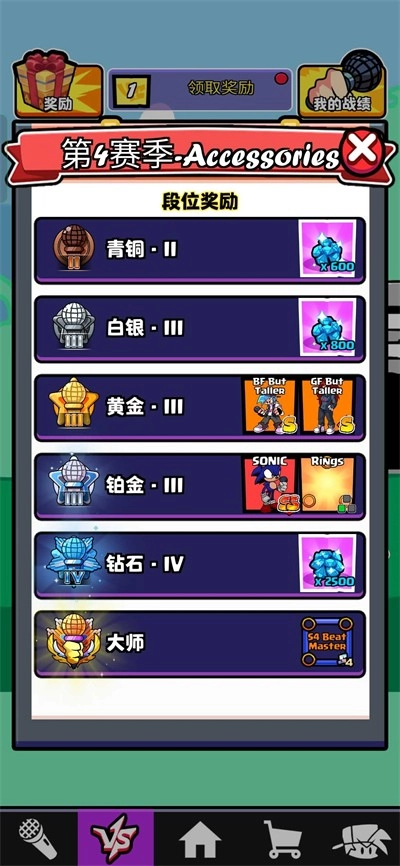Inspect the GF But Taller skin reward
Viewport: 400px width, 866px height.
[329, 406]
